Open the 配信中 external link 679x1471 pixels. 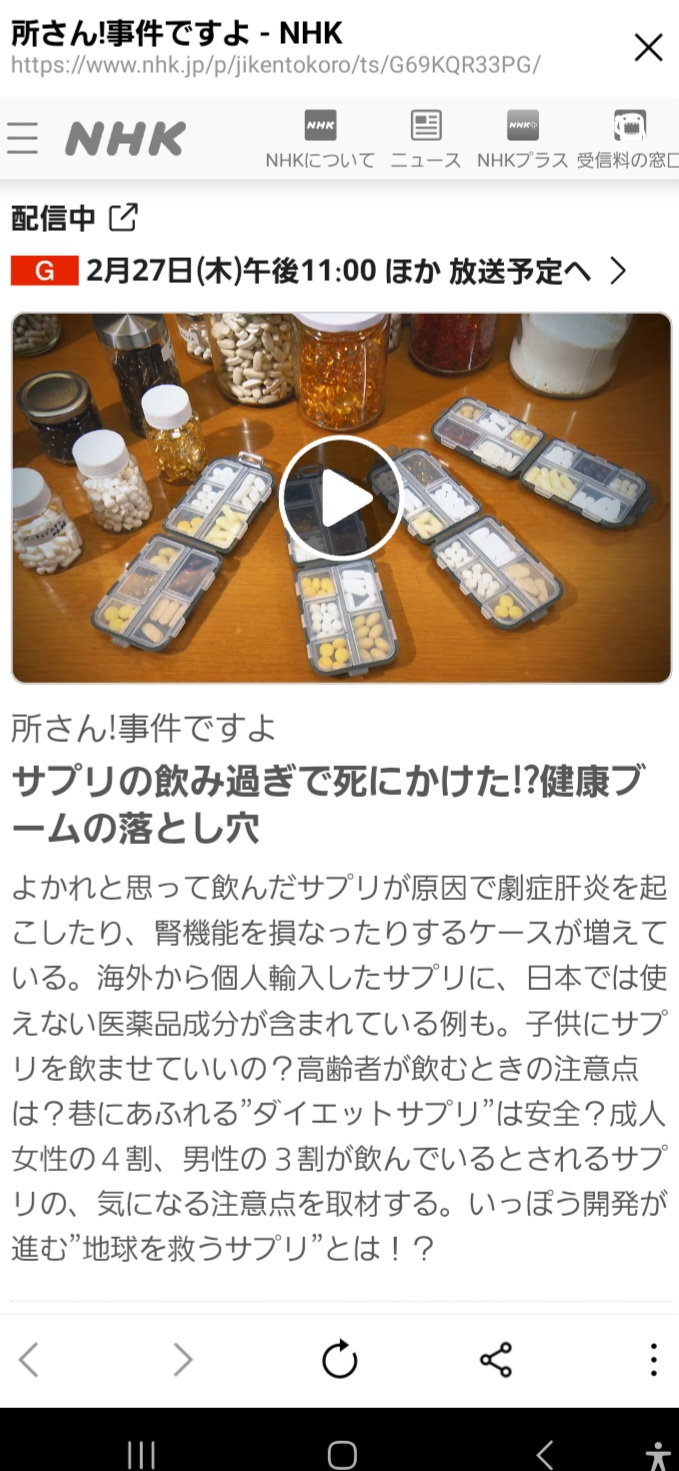click(74, 217)
